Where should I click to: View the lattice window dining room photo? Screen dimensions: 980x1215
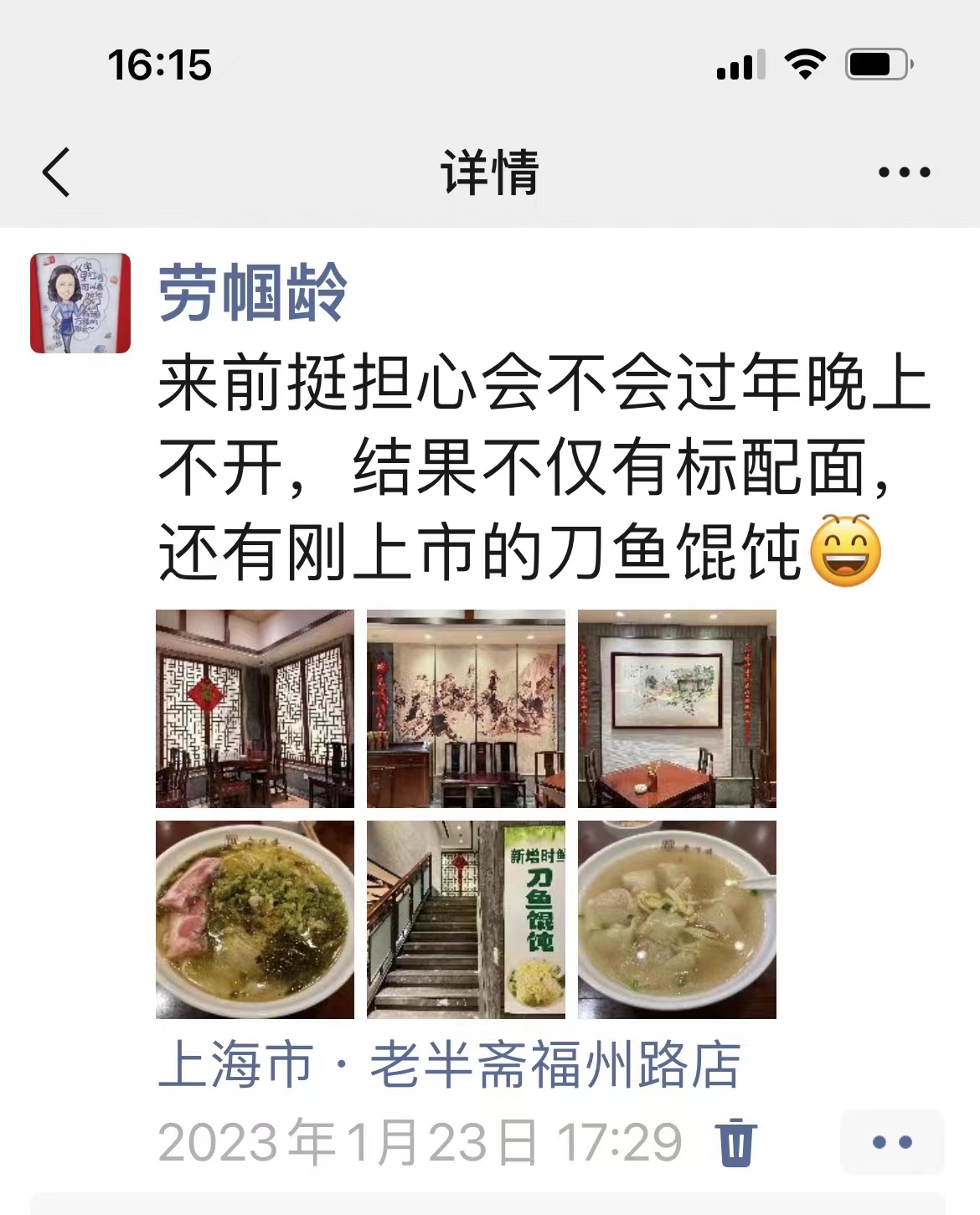[x=255, y=708]
